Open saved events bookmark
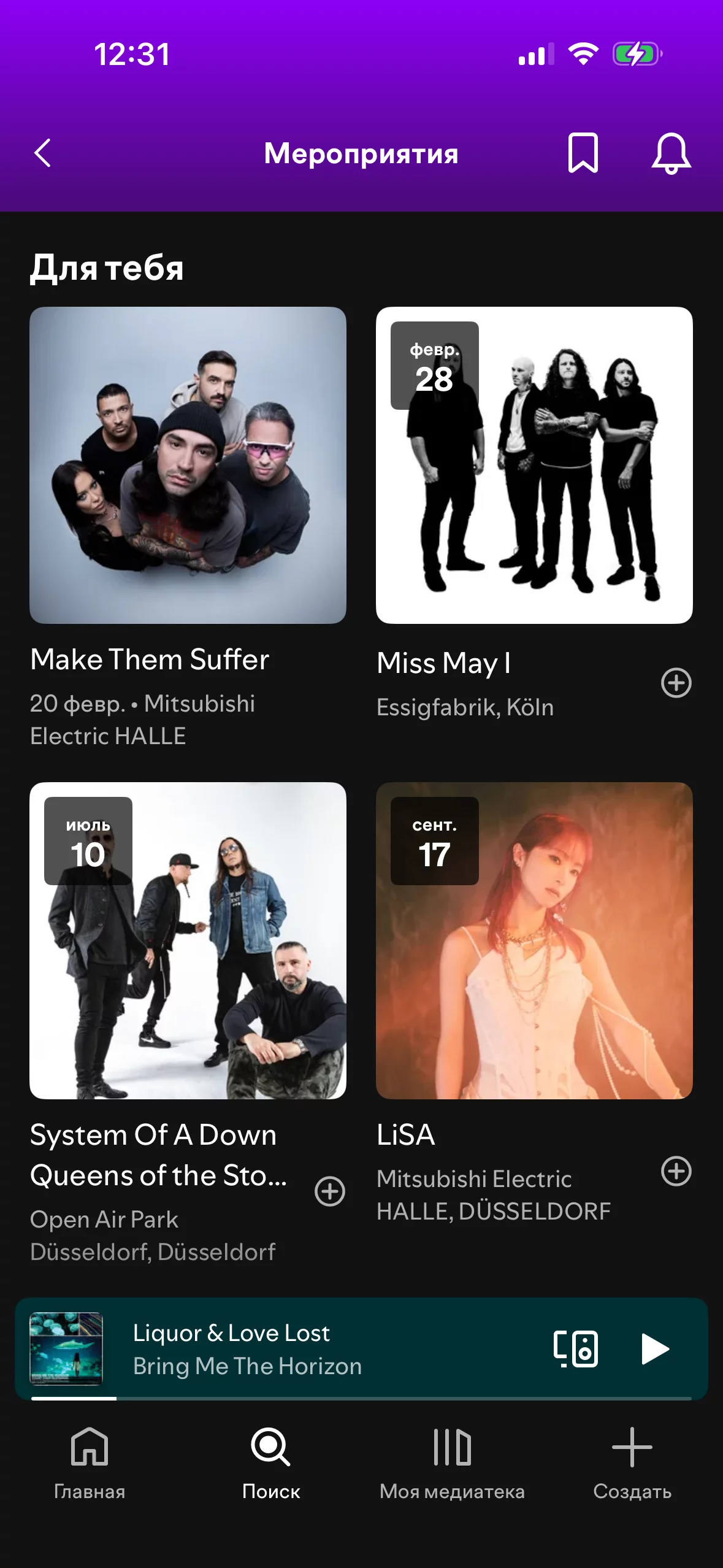The height and width of the screenshot is (1568, 723). [x=583, y=153]
